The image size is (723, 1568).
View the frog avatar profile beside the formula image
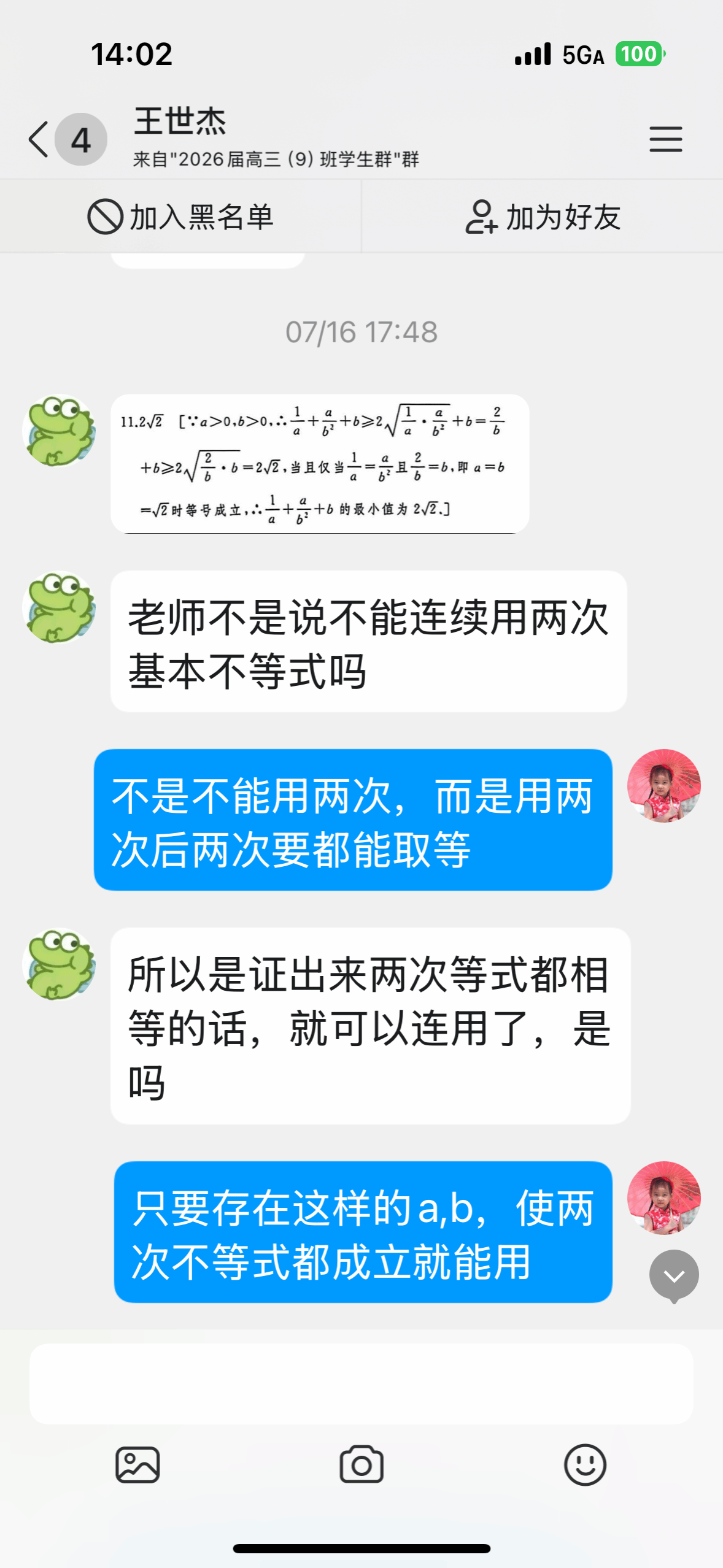59,430
